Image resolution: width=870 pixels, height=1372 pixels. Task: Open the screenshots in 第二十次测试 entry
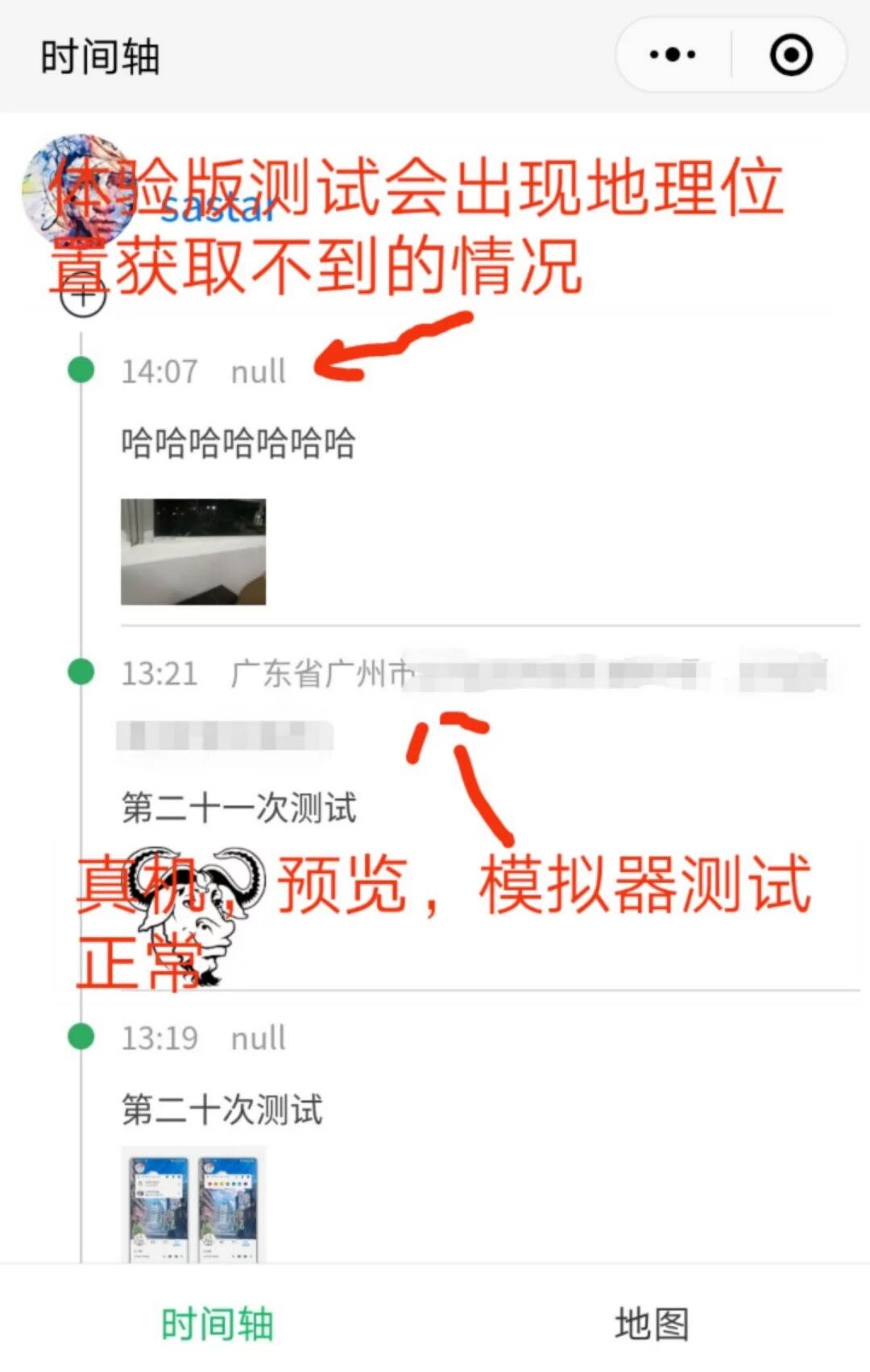193,1204
